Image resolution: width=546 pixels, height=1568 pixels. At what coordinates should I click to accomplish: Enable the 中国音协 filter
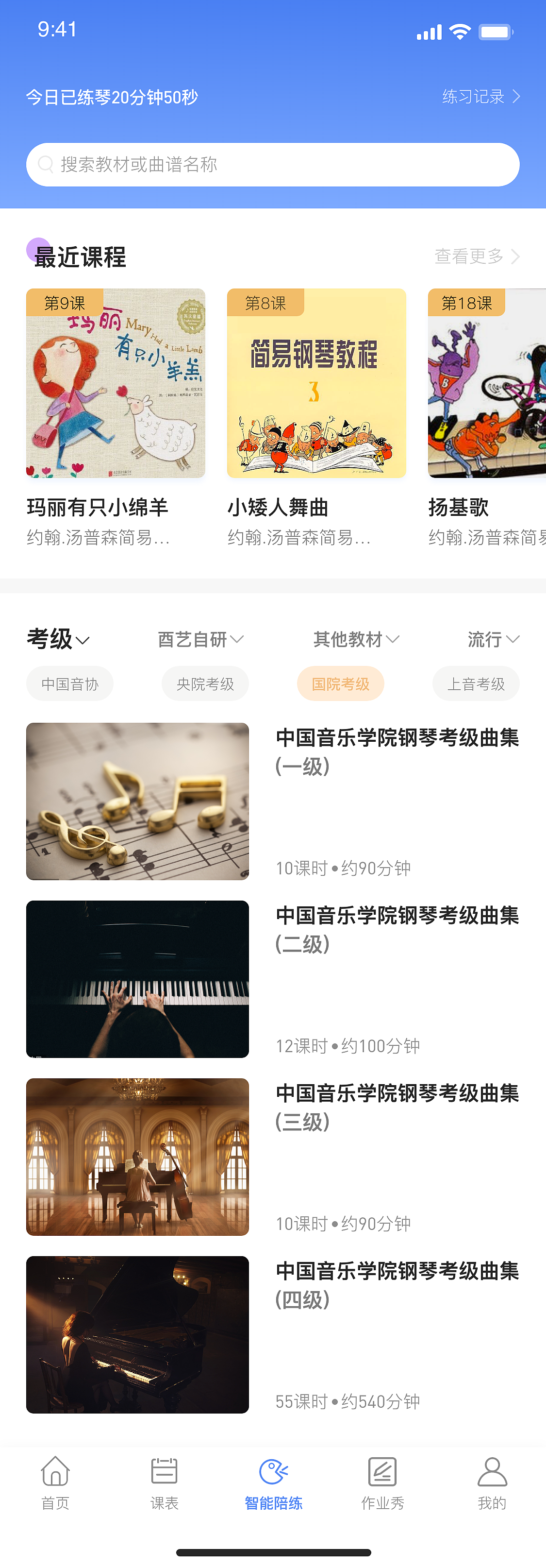point(69,683)
